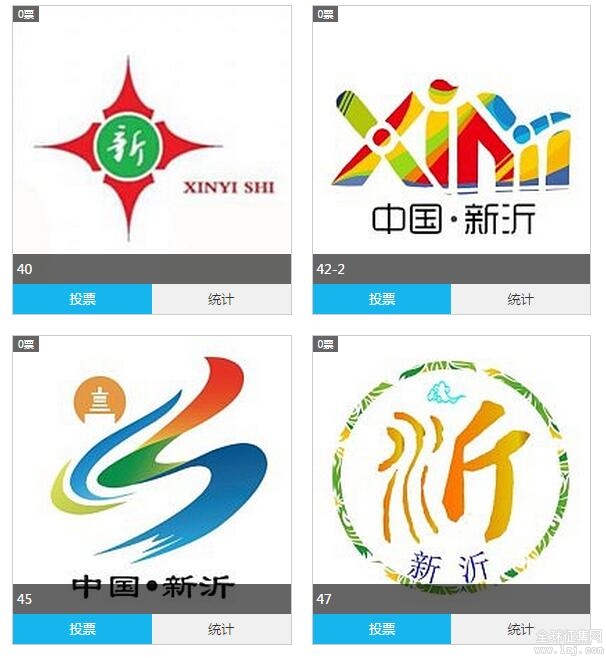Vote for logo entry 47
The height and width of the screenshot is (658, 606).
click(381, 629)
